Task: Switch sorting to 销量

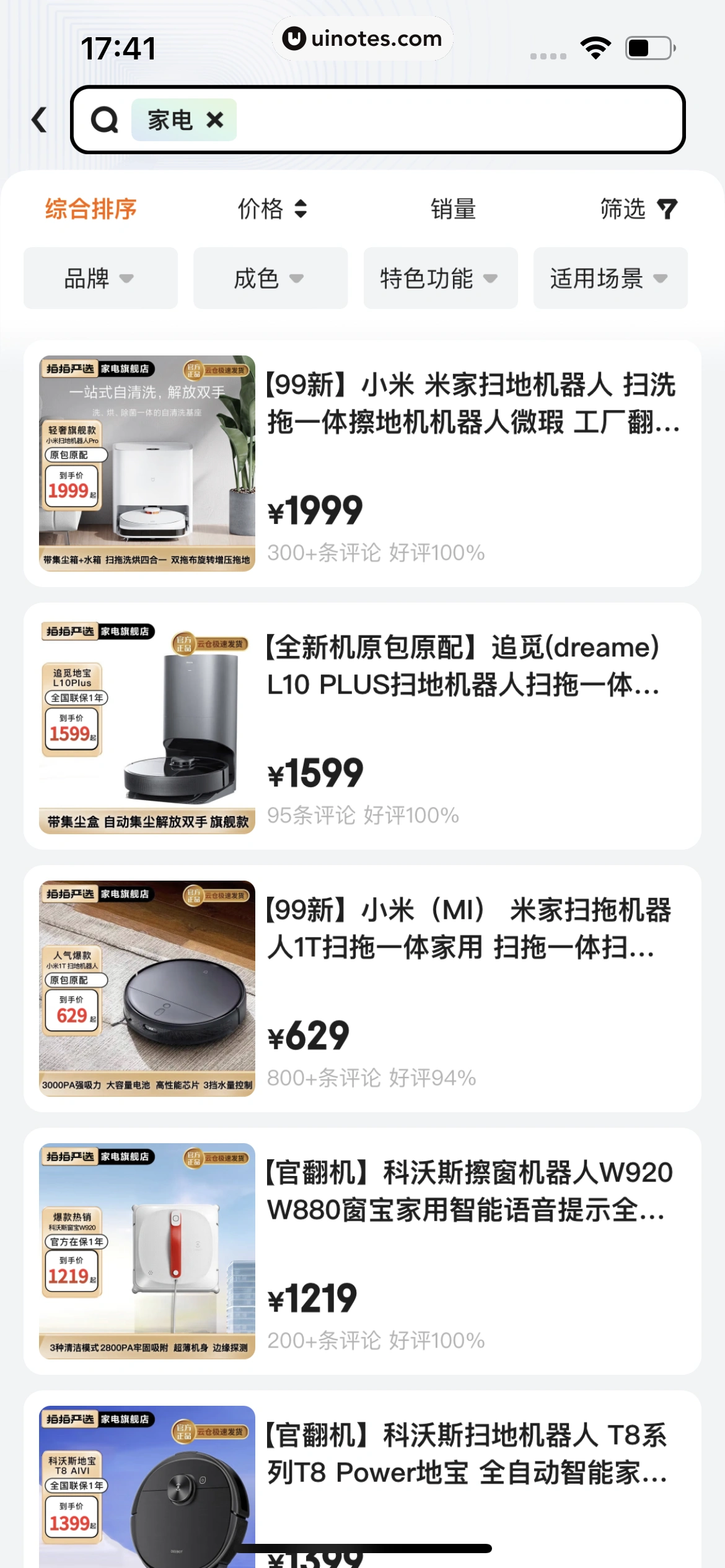Action: 454,209
